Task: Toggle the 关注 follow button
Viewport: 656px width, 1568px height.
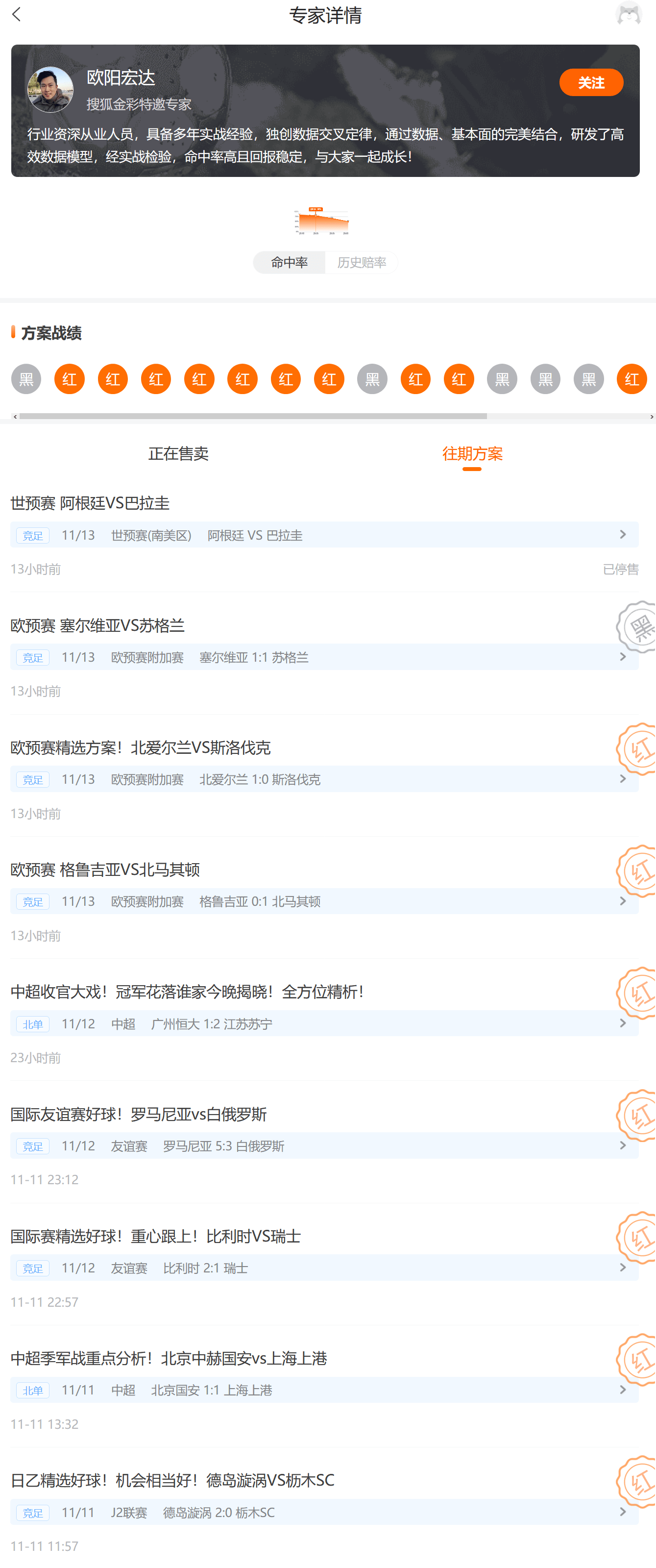Action: [x=591, y=82]
